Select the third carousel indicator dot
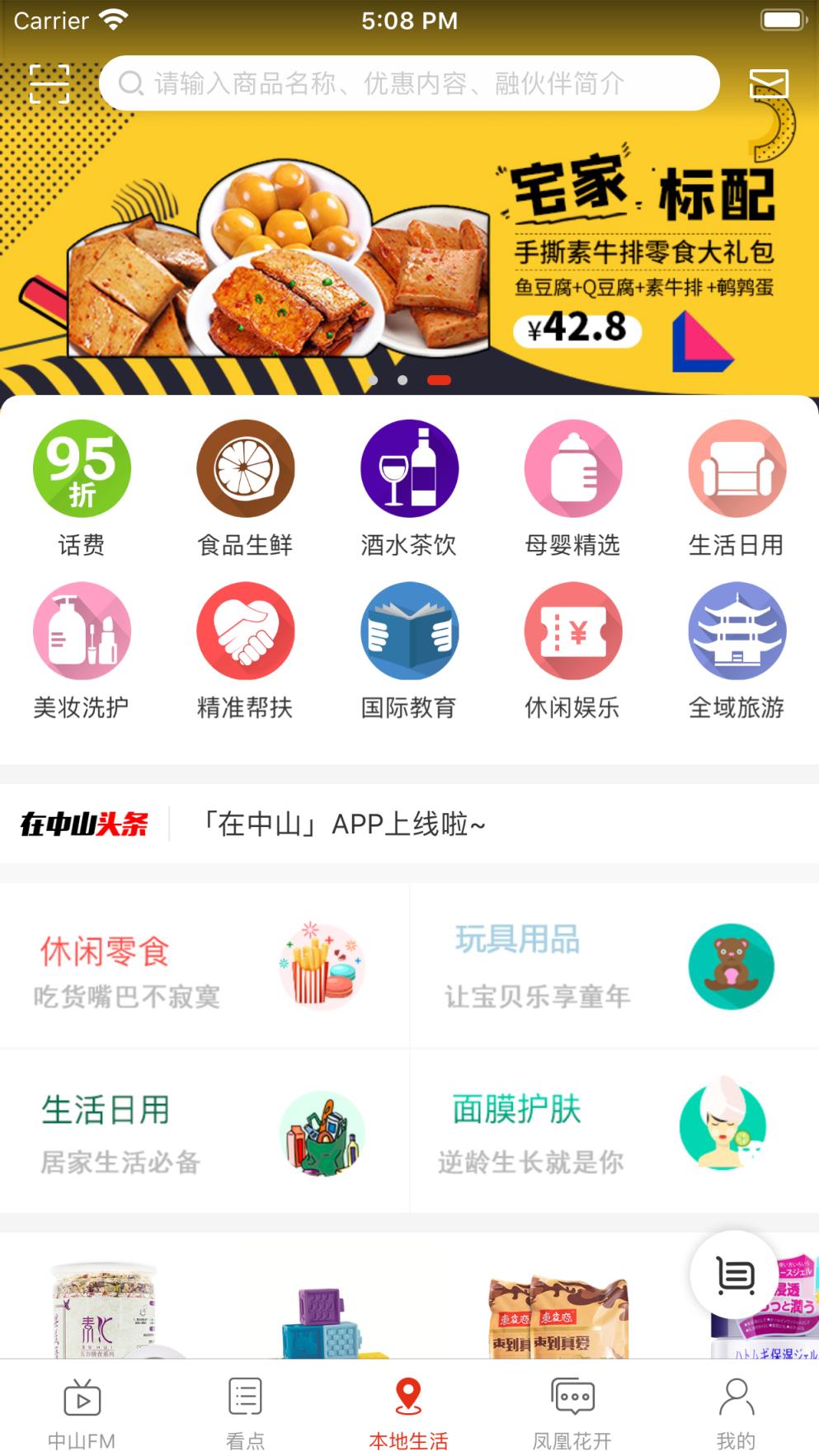This screenshot has width=819, height=1456. 437,380
